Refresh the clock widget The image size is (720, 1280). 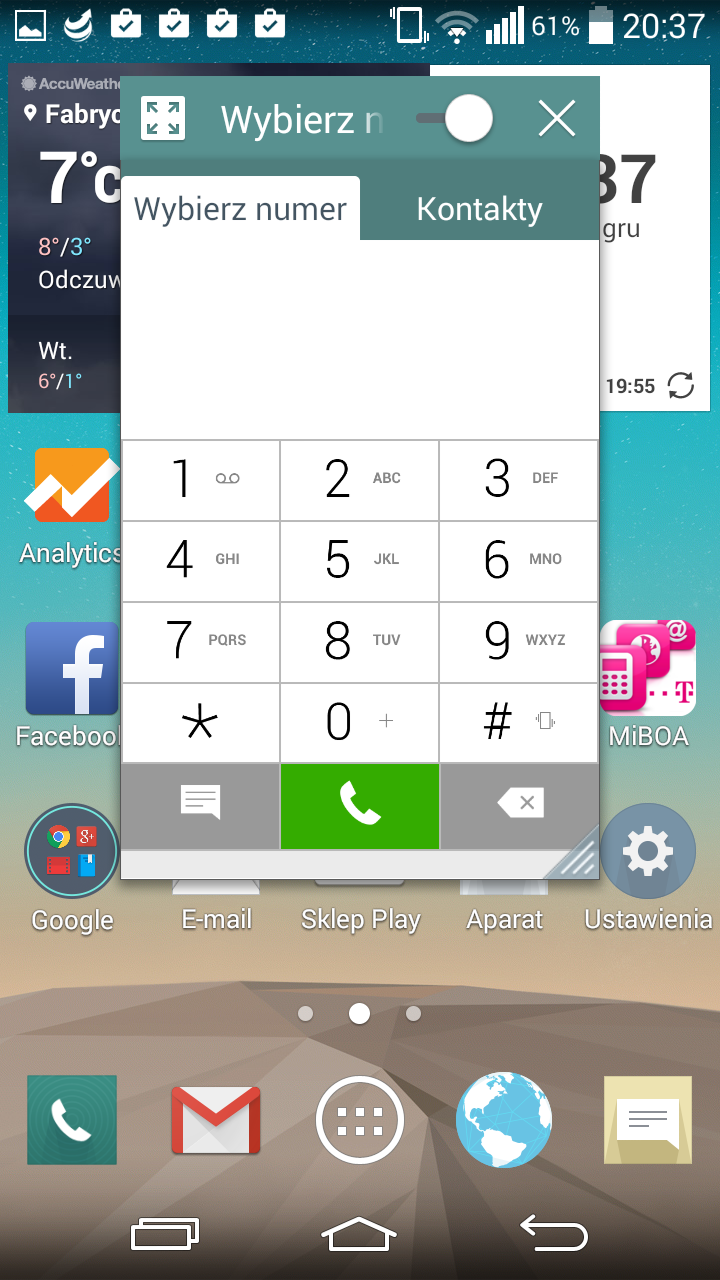coord(680,386)
